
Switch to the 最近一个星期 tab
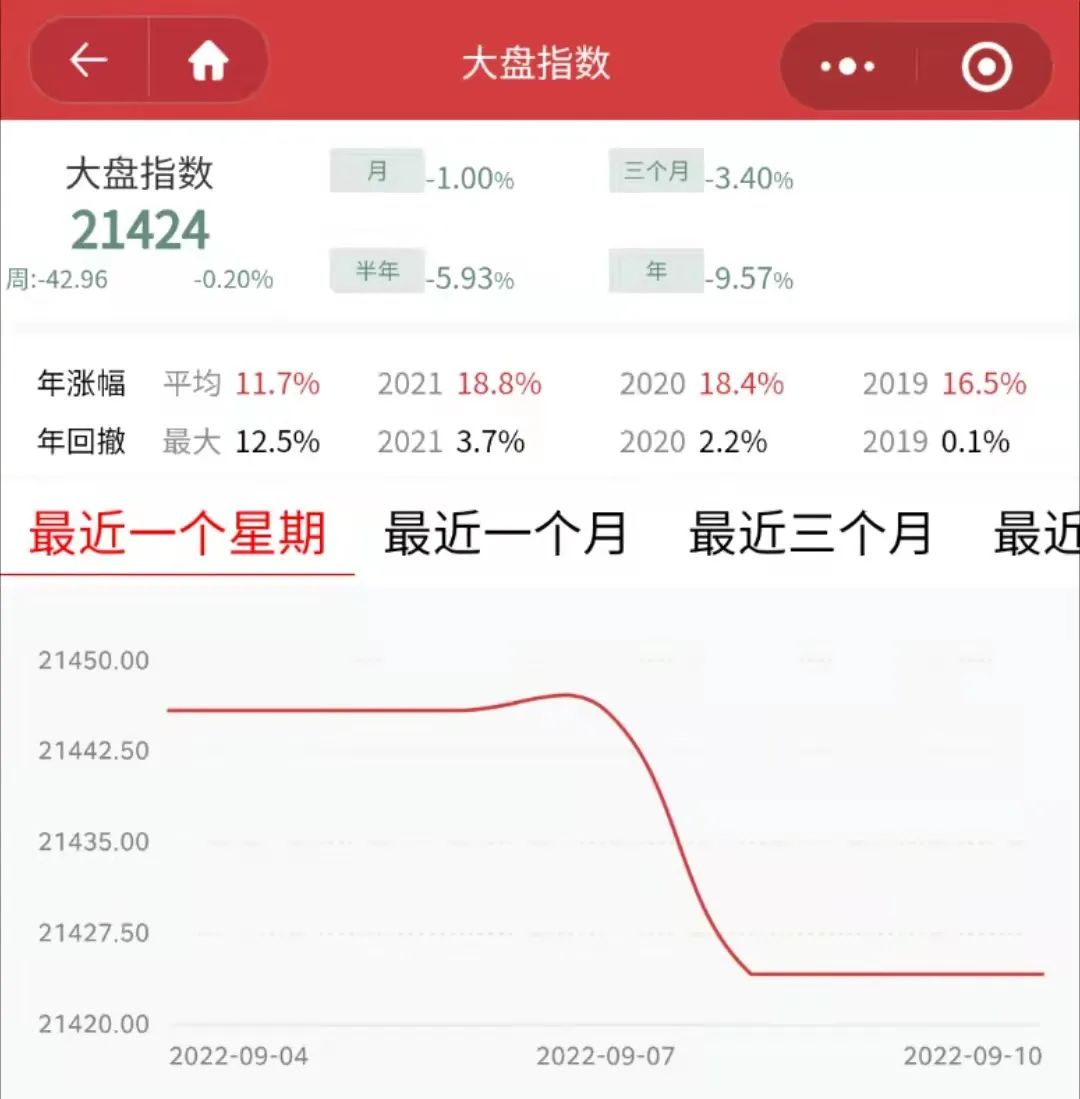177,533
